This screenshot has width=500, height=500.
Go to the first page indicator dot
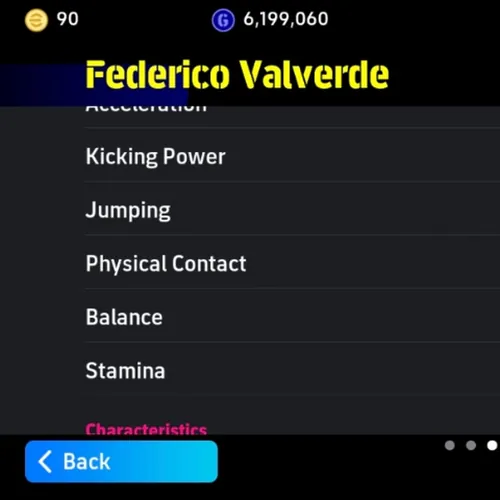point(450,445)
